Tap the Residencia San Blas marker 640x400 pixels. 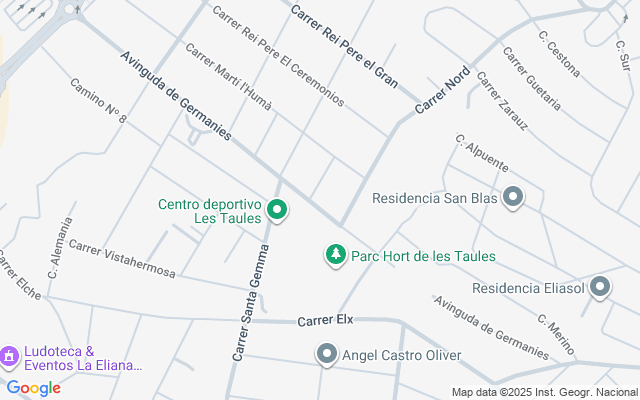513,198
